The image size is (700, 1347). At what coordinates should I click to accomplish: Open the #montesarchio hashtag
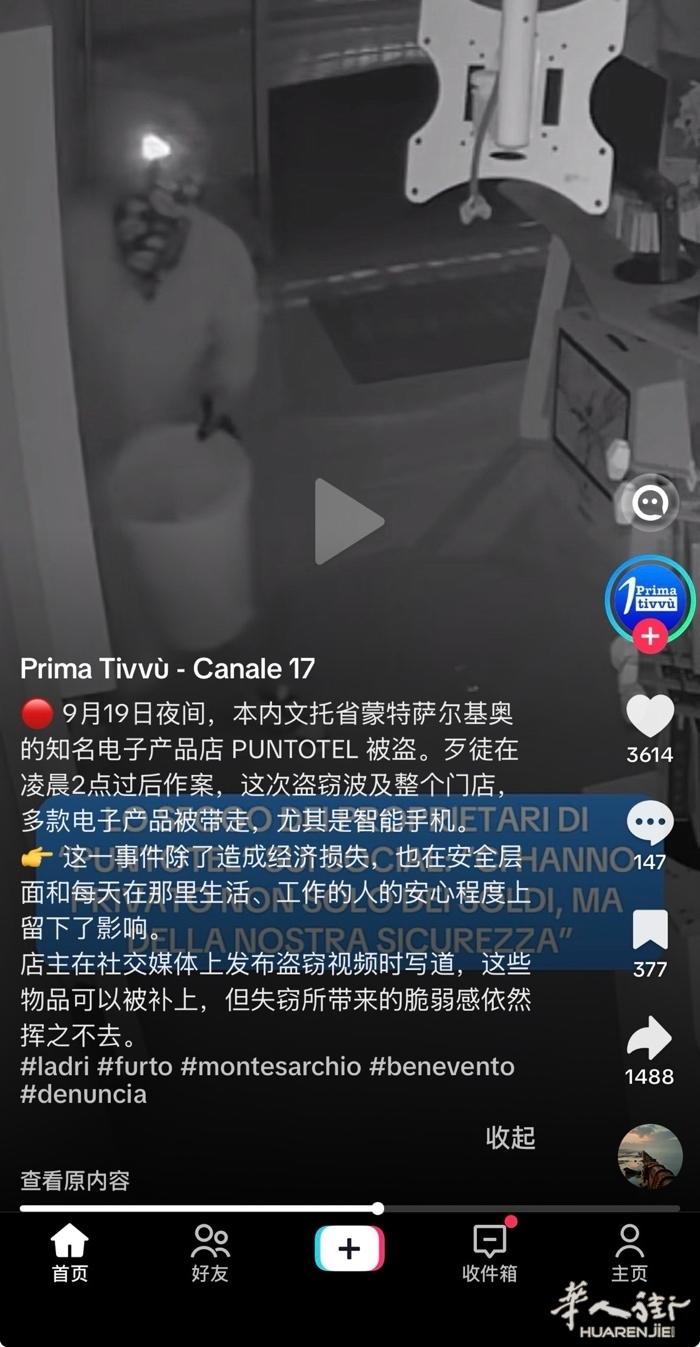tap(271, 1066)
